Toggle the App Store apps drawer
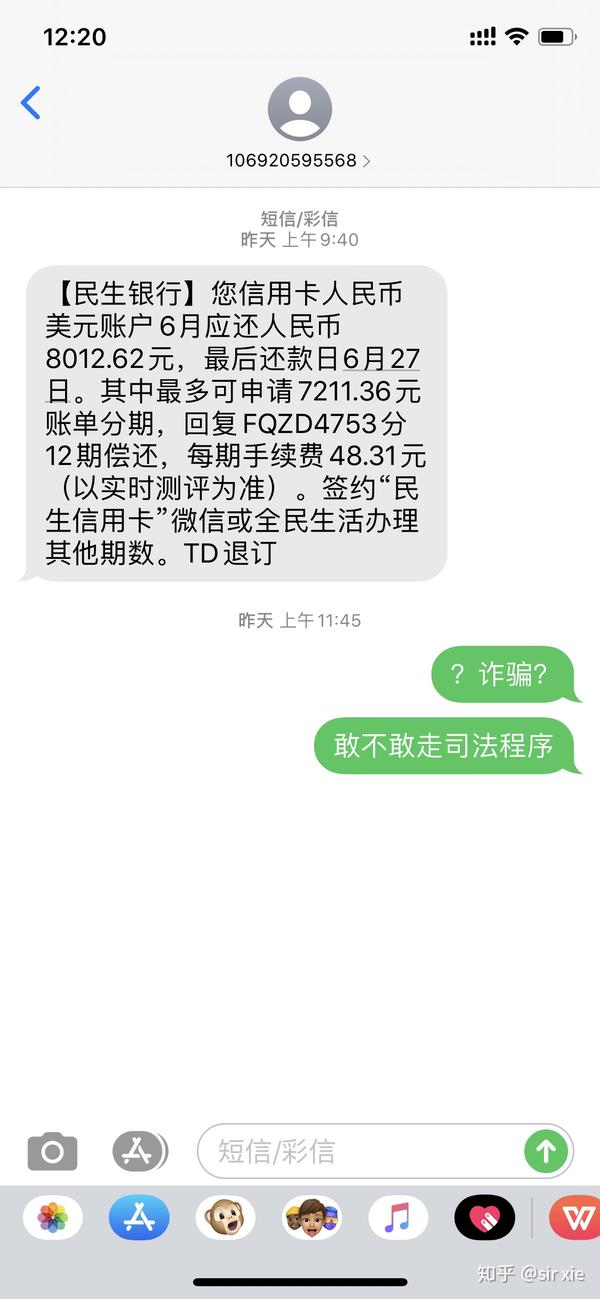 pos(138,1152)
